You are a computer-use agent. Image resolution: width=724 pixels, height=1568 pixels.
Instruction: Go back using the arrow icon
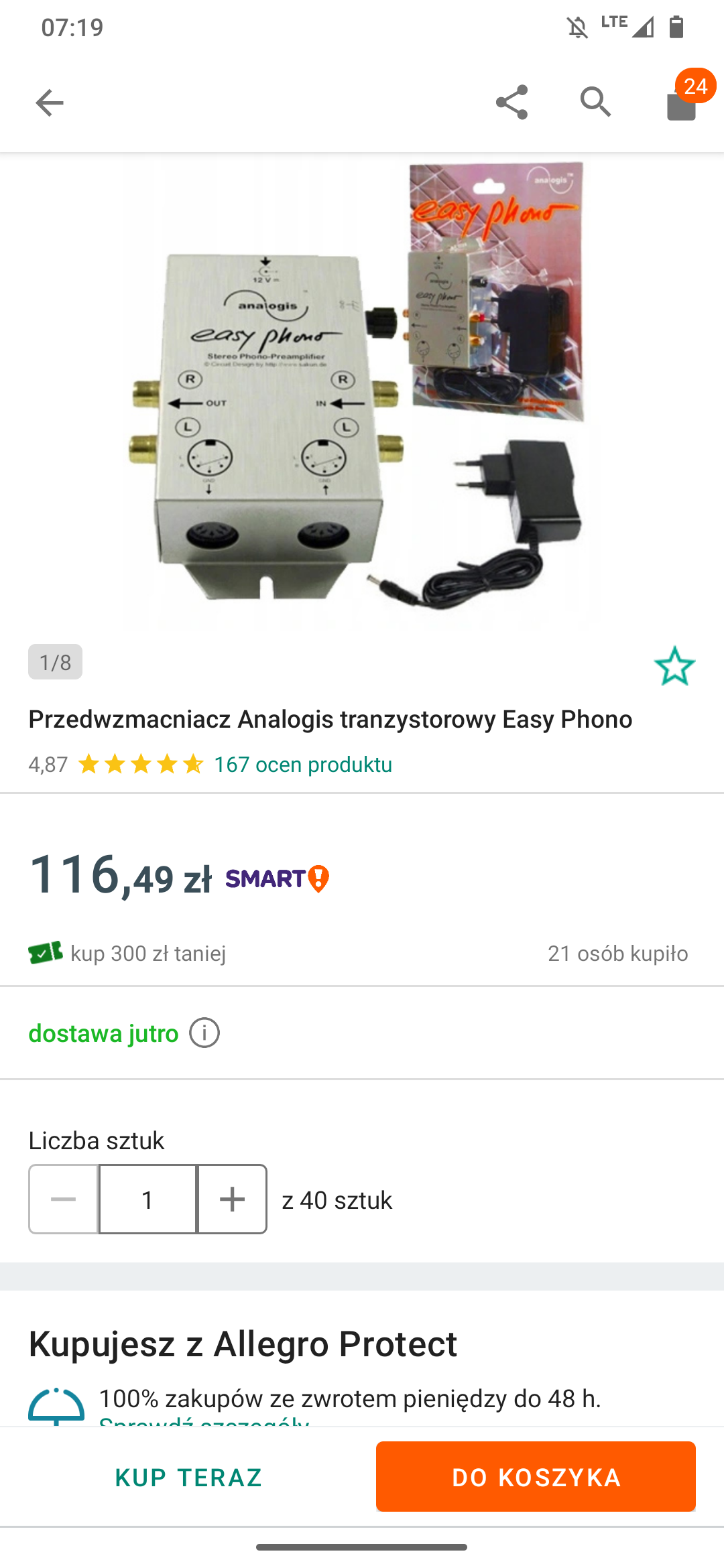pos(49,103)
